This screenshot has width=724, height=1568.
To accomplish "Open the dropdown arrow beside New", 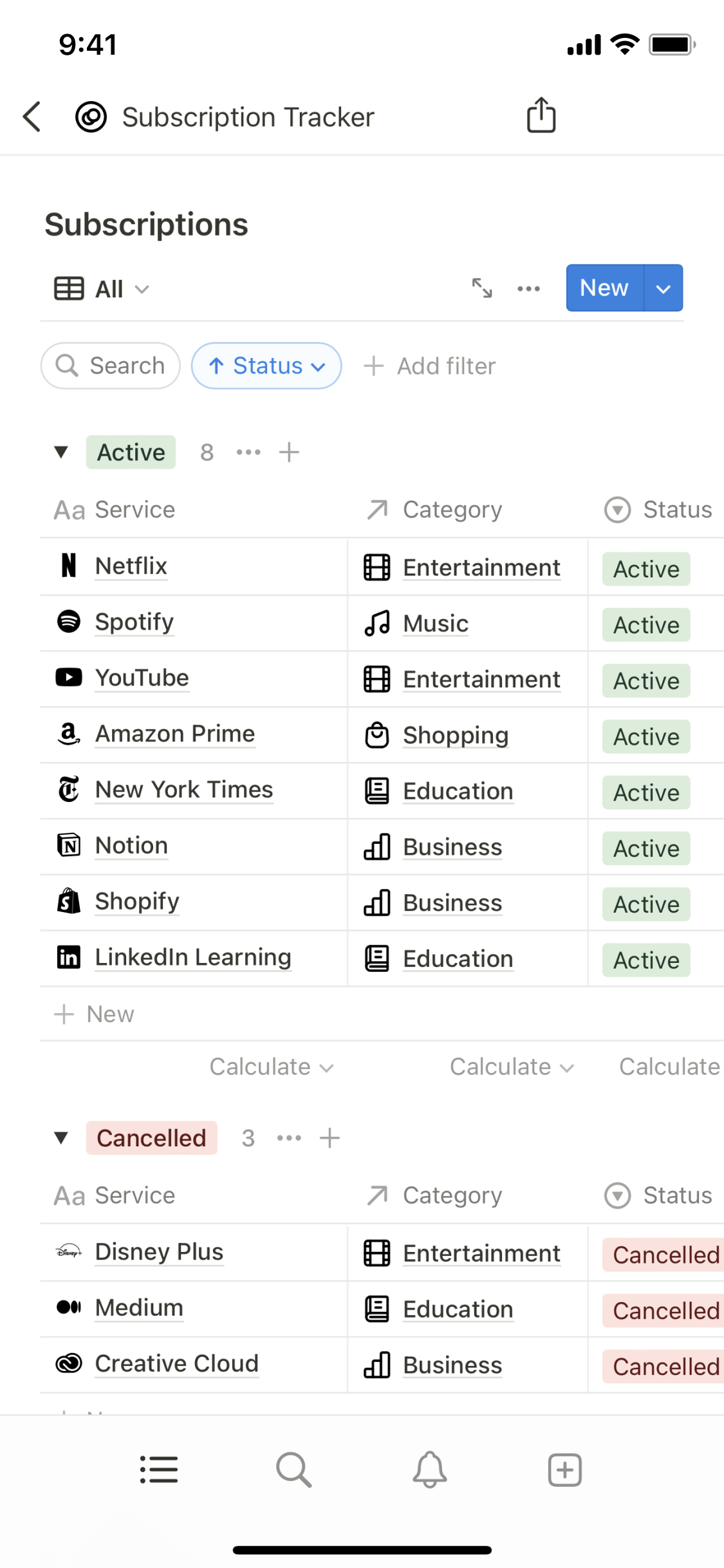I will (663, 288).
